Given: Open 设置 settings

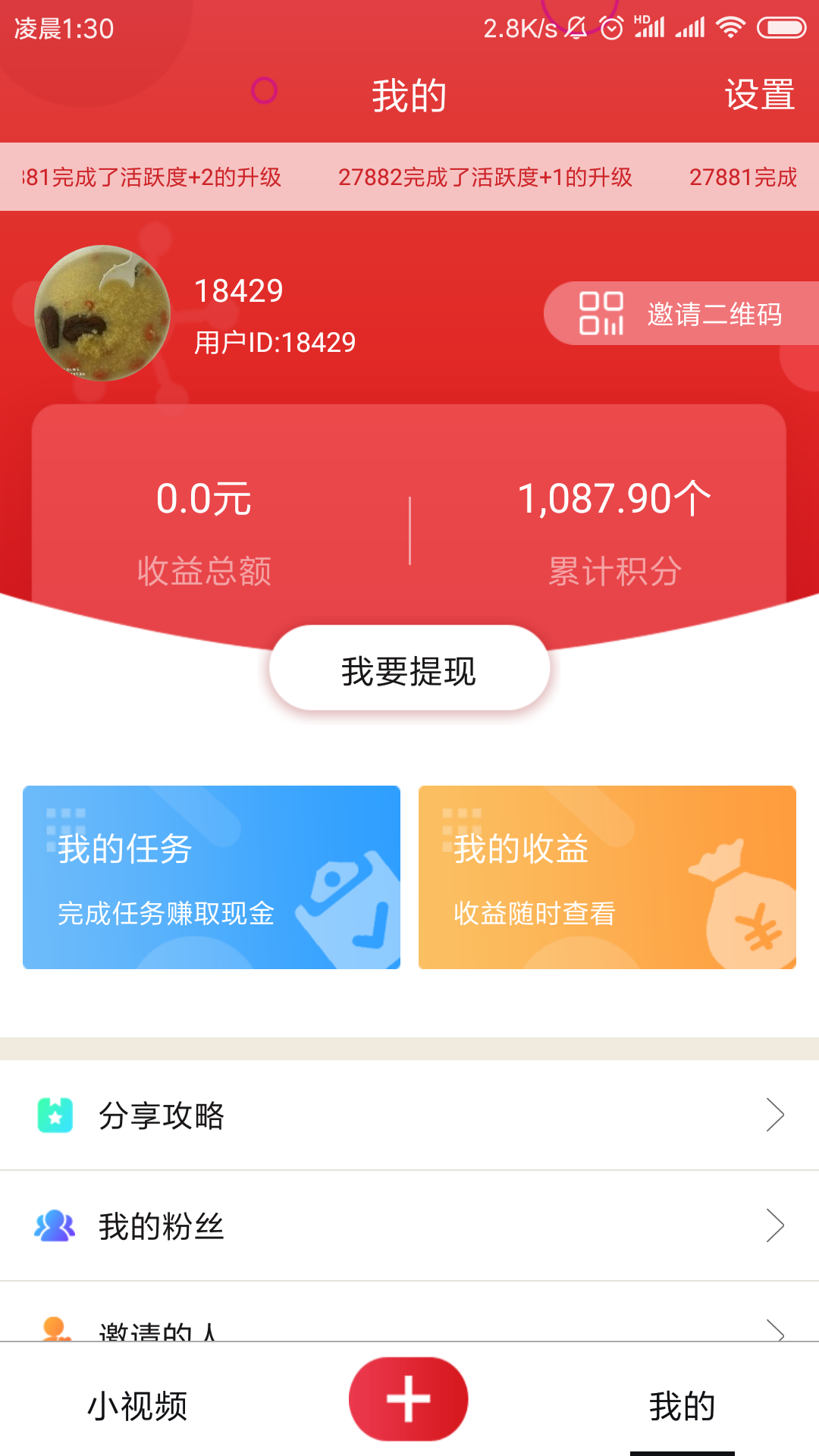Looking at the screenshot, I should pyautogui.click(x=759, y=96).
